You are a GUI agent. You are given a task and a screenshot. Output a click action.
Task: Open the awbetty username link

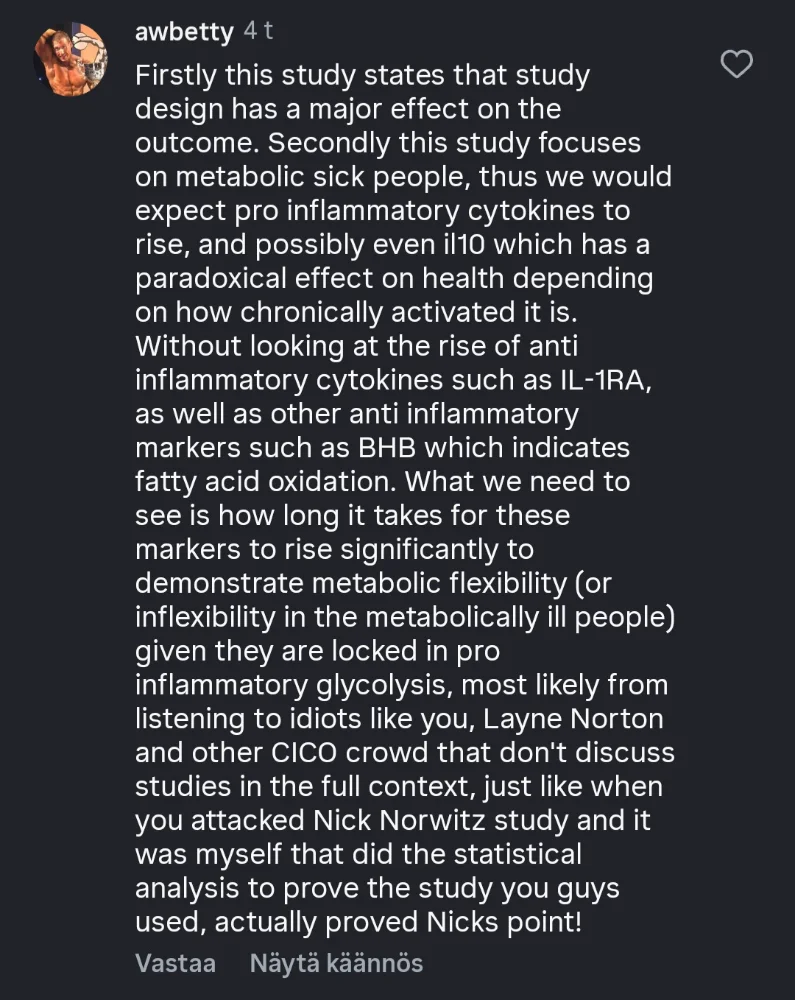184,32
